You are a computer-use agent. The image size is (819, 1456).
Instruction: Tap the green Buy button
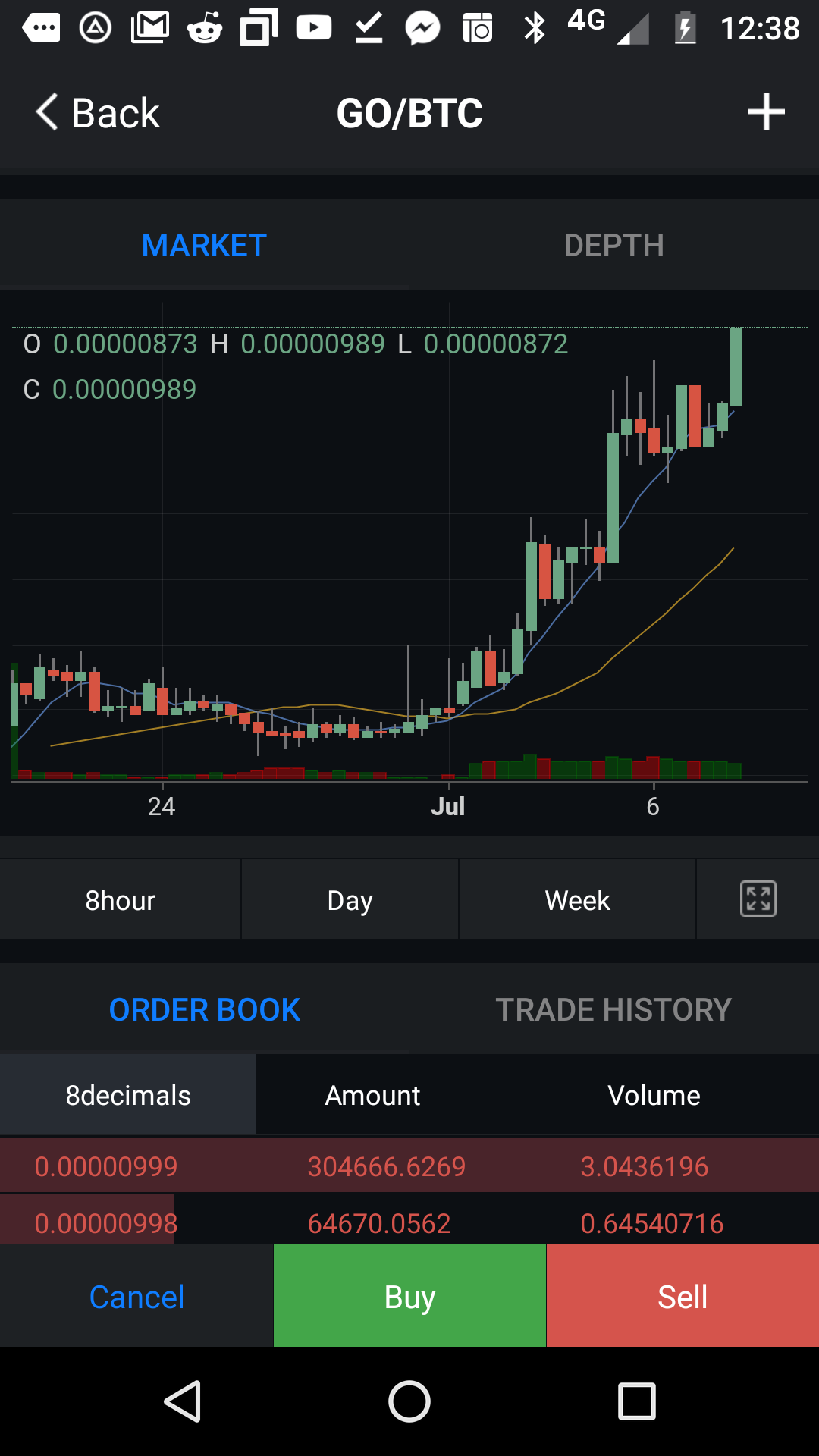point(409,1297)
